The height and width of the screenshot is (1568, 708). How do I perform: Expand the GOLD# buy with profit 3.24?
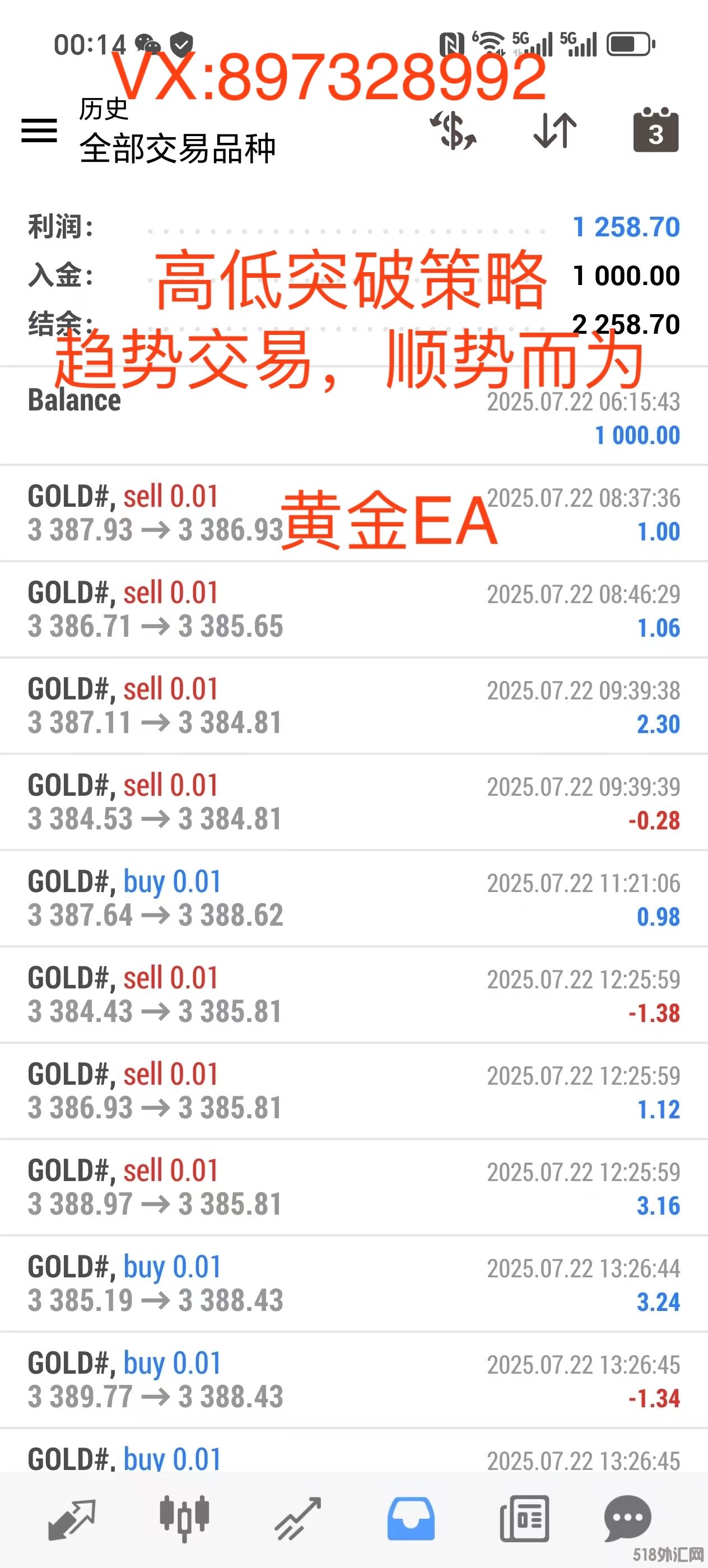(x=353, y=1284)
